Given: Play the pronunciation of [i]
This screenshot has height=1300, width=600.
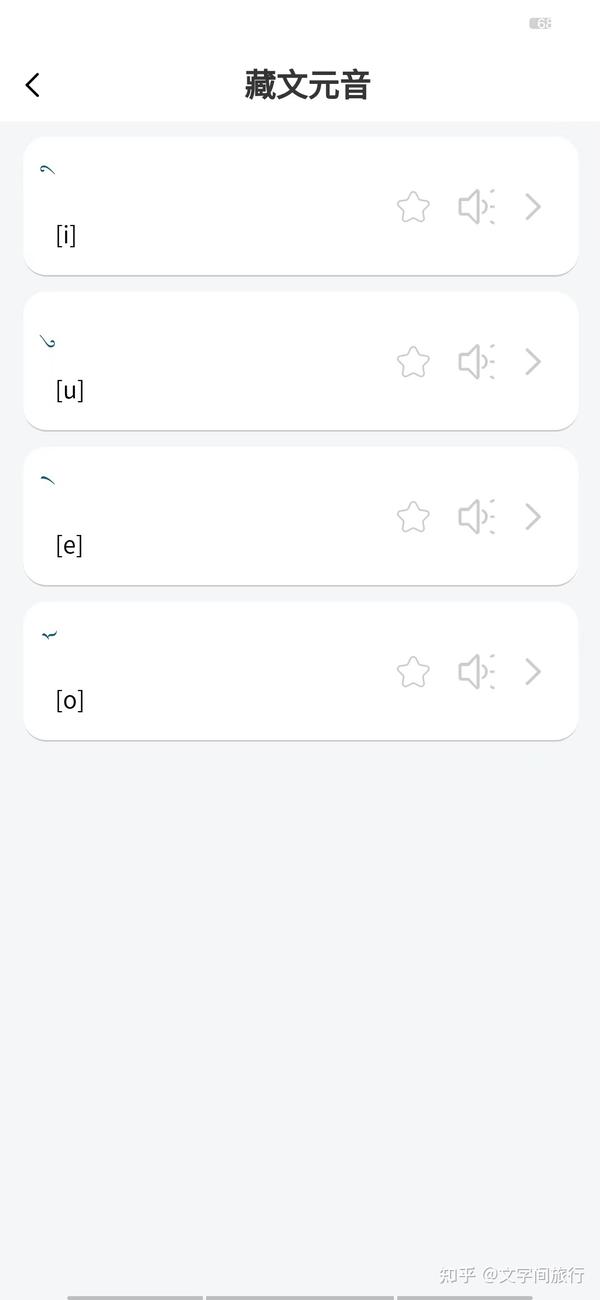Looking at the screenshot, I should [477, 207].
